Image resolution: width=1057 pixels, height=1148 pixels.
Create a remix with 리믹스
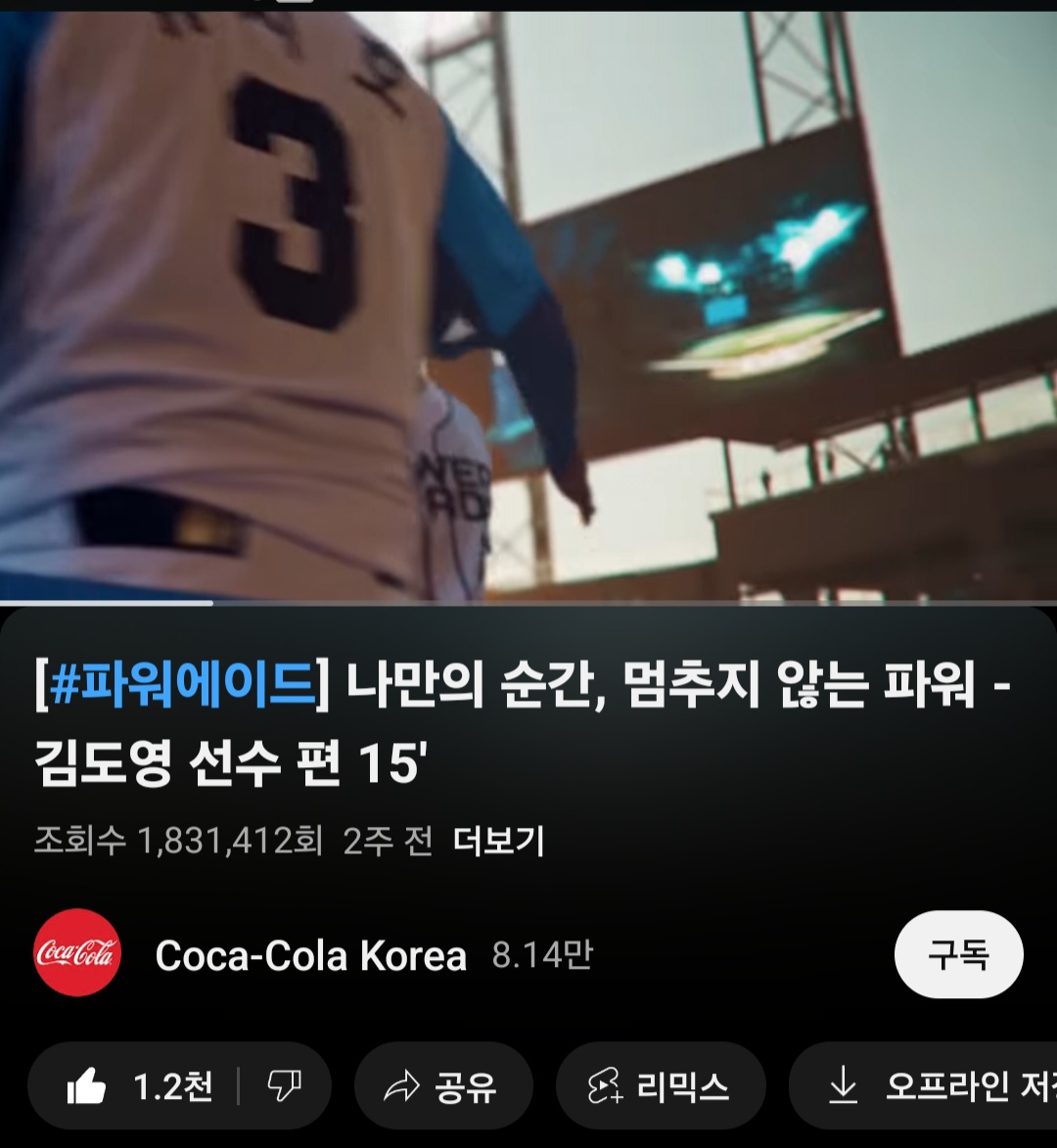pyautogui.click(x=660, y=1086)
